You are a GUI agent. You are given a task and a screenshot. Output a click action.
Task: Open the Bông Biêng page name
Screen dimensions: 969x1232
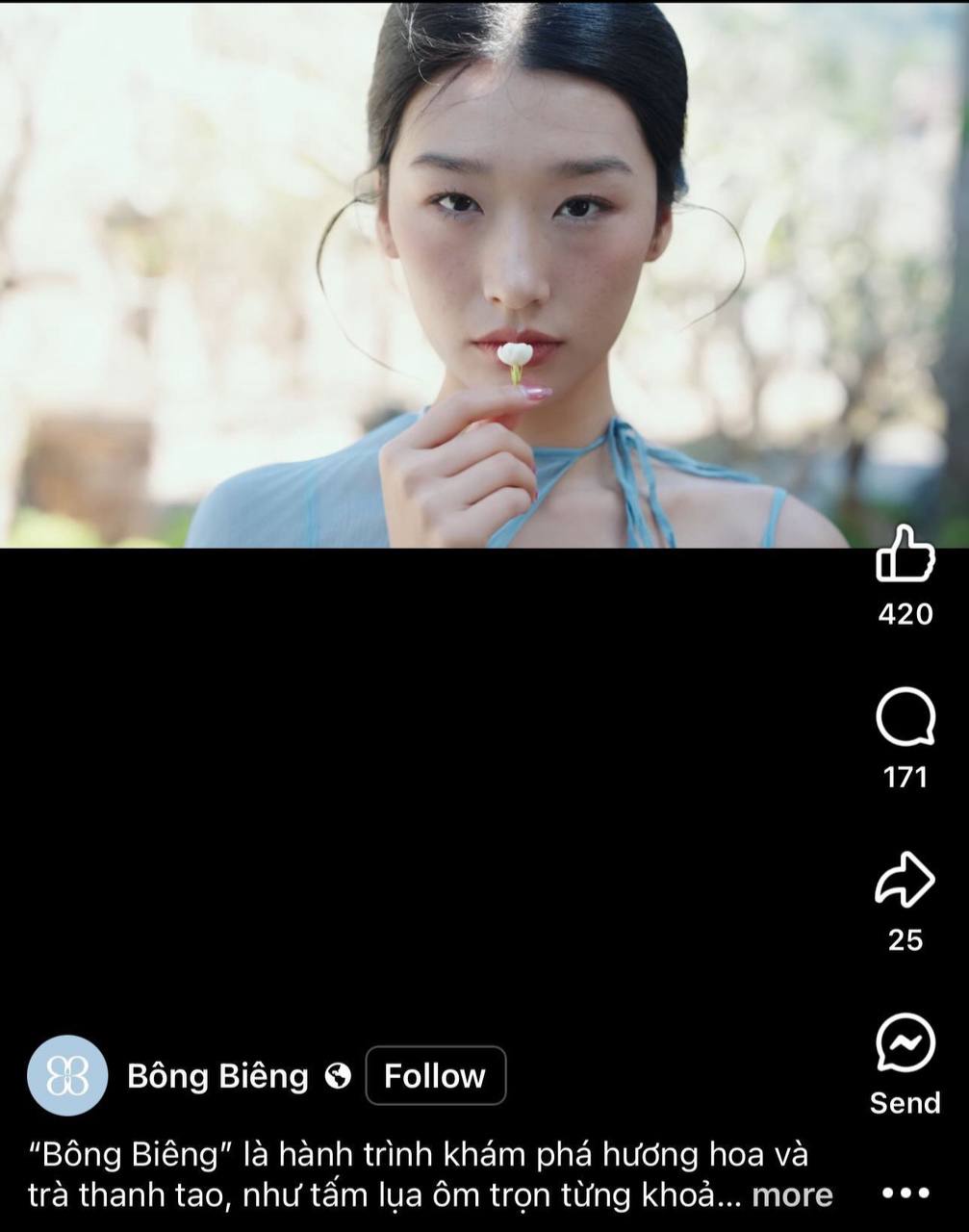[217, 1075]
